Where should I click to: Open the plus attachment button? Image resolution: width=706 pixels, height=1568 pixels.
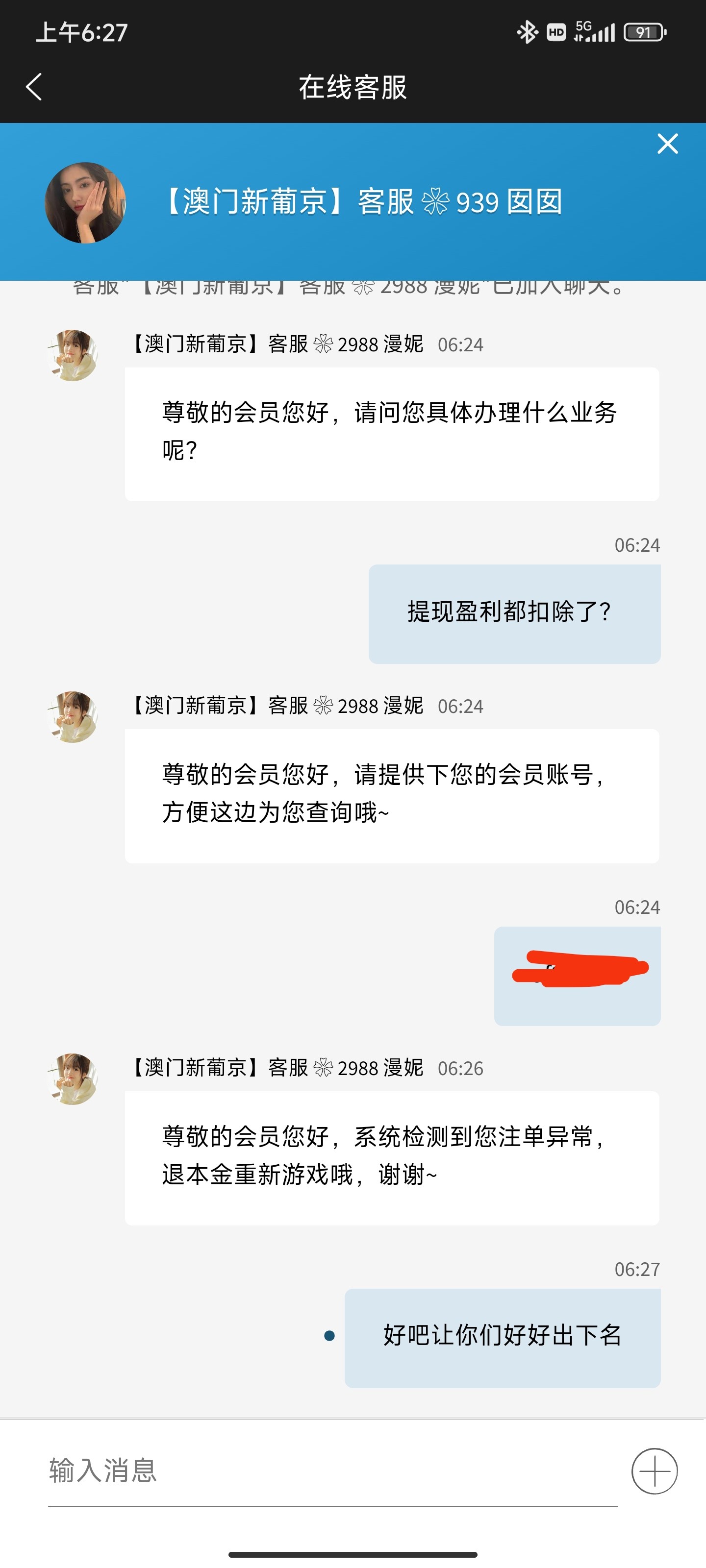pos(654,1471)
